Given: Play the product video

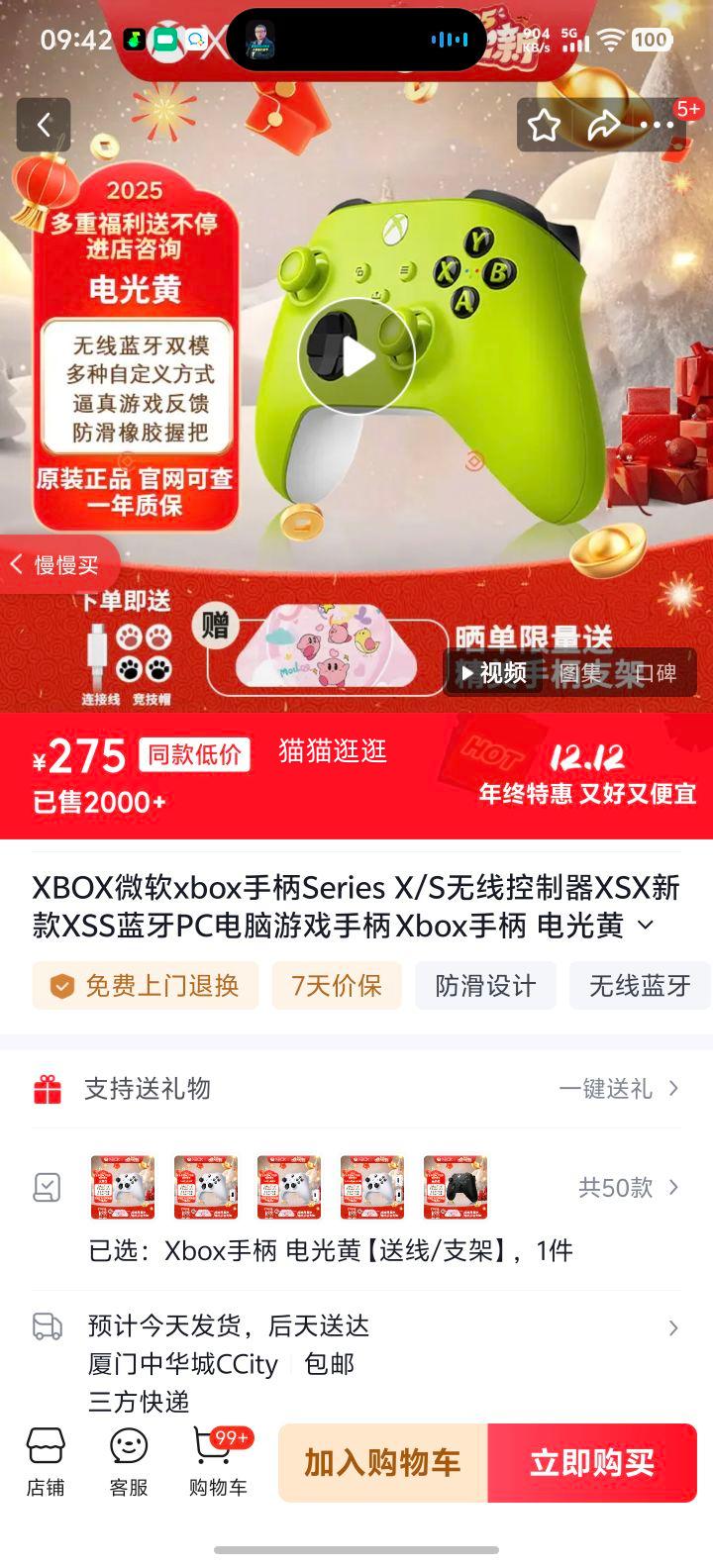Looking at the screenshot, I should [x=356, y=356].
